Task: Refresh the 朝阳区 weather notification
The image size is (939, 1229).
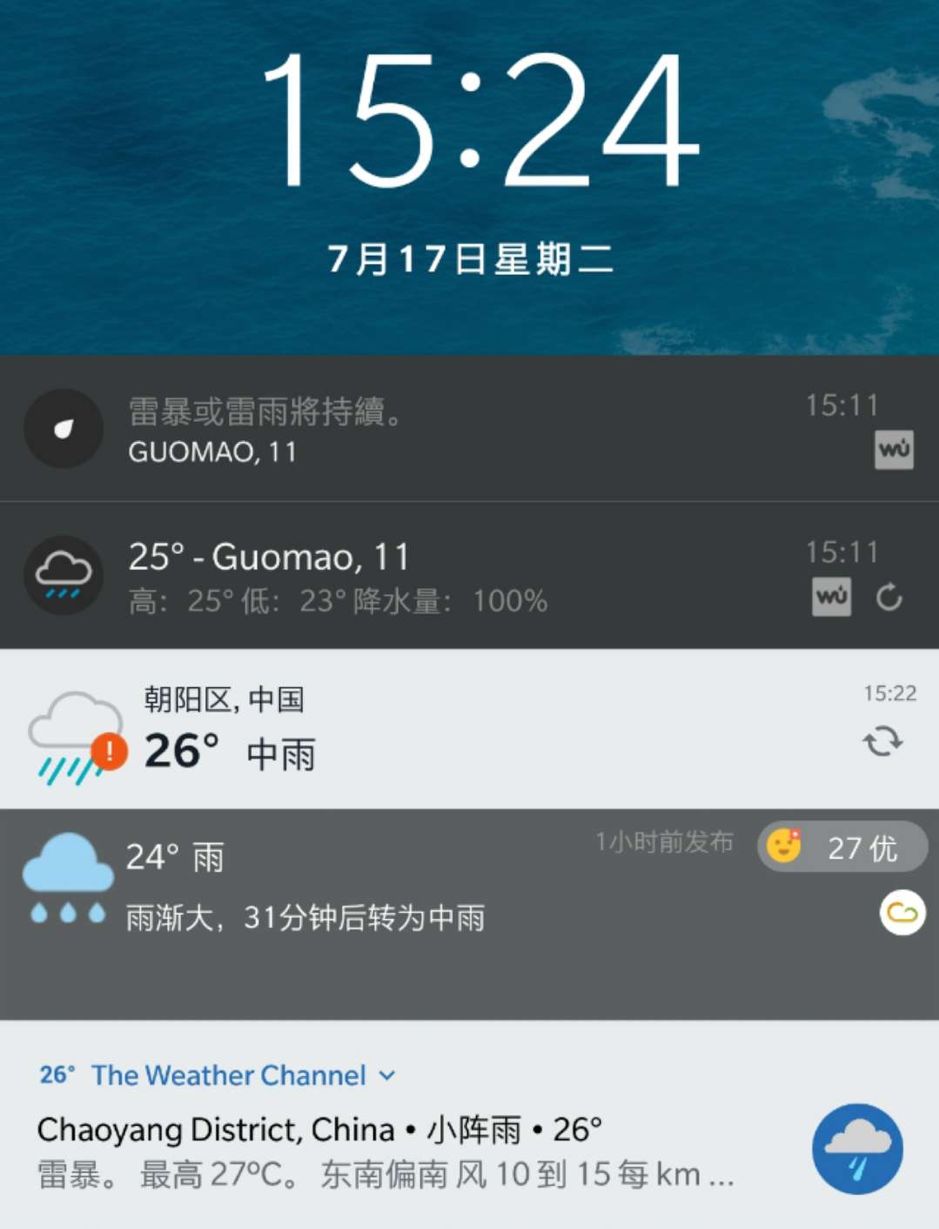Action: [x=883, y=741]
